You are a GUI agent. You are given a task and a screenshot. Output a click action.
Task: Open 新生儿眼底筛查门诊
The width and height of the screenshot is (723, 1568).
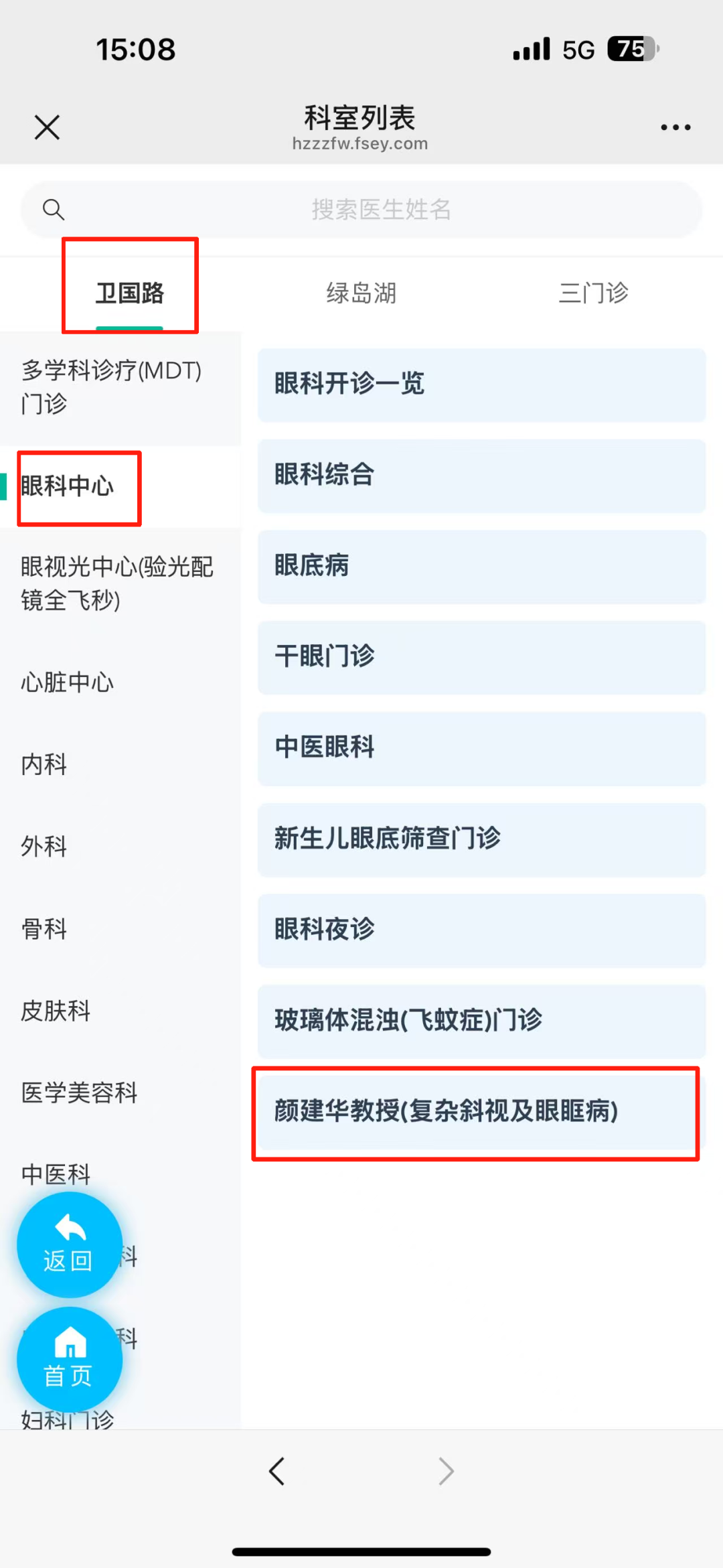481,839
